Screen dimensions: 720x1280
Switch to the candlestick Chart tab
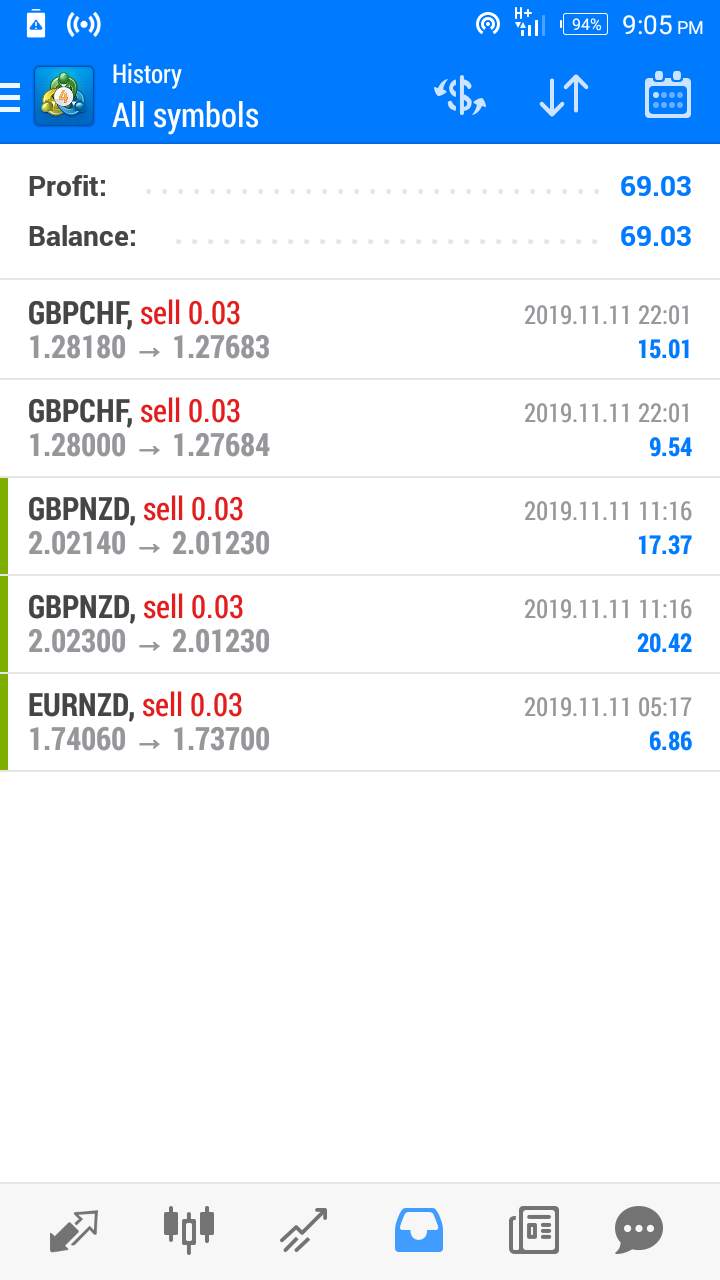click(x=189, y=1228)
